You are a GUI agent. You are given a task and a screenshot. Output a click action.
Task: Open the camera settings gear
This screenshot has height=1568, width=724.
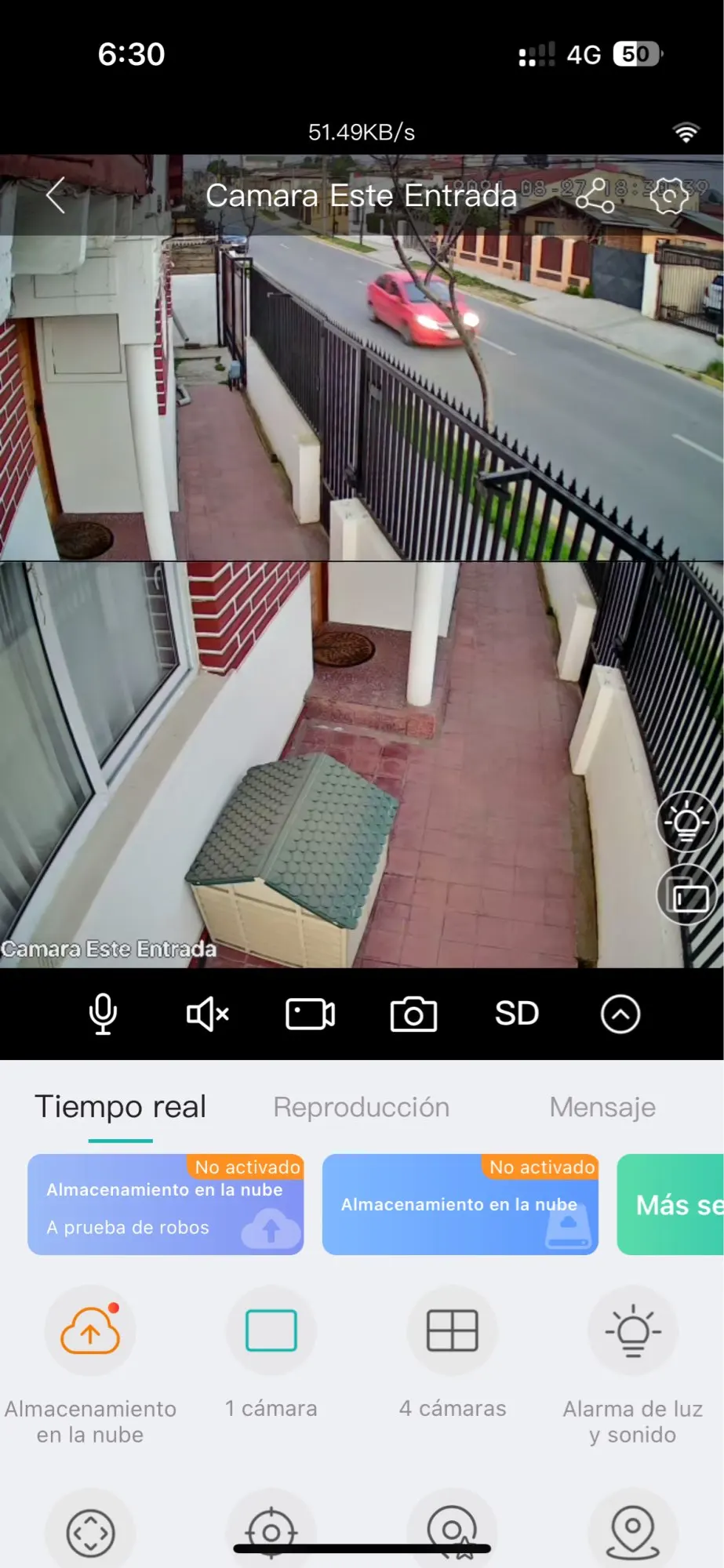pos(668,196)
